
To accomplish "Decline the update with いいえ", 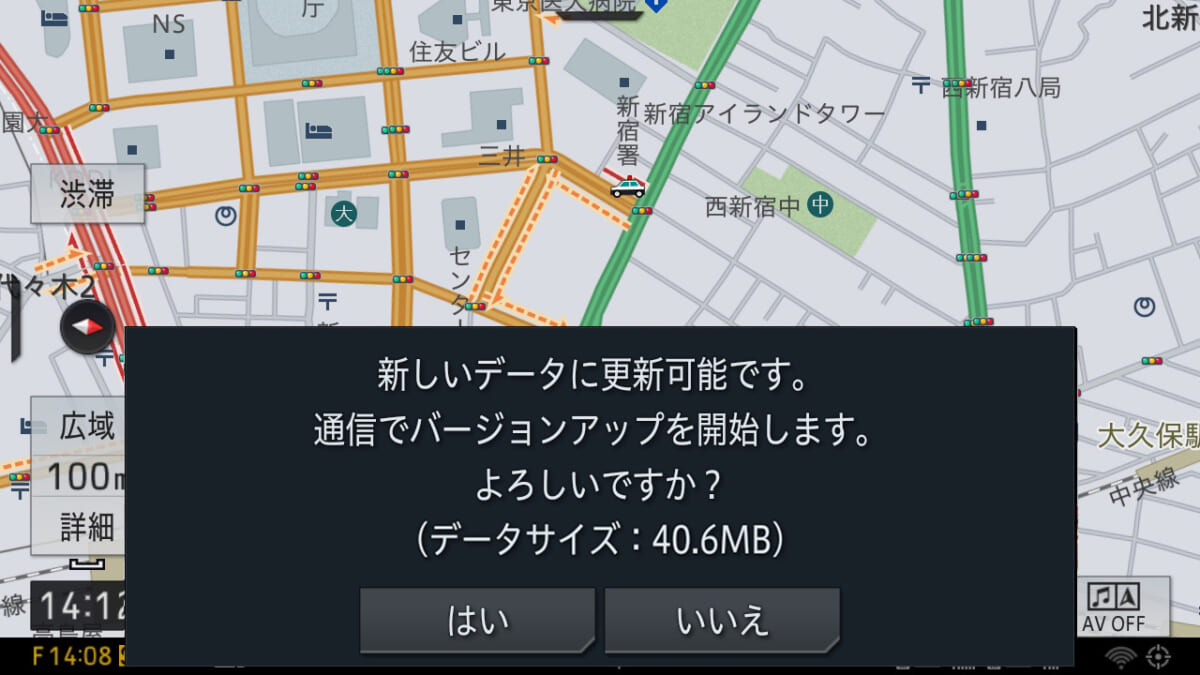I will pos(722,620).
